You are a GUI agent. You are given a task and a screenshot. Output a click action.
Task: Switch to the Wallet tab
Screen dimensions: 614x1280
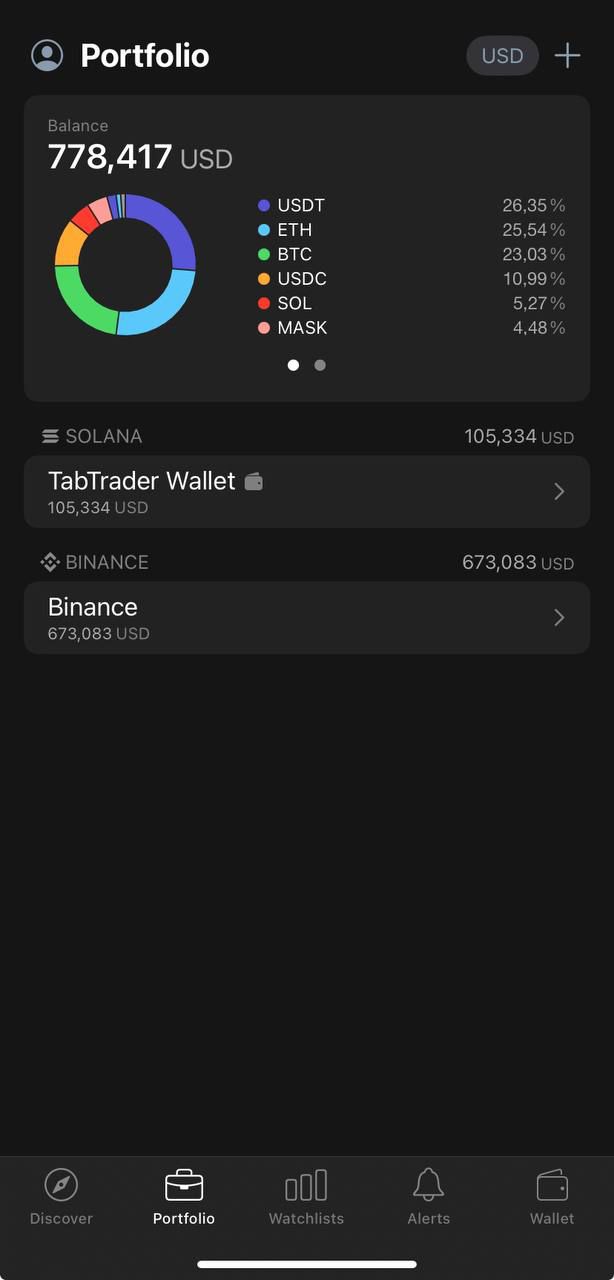click(552, 1197)
